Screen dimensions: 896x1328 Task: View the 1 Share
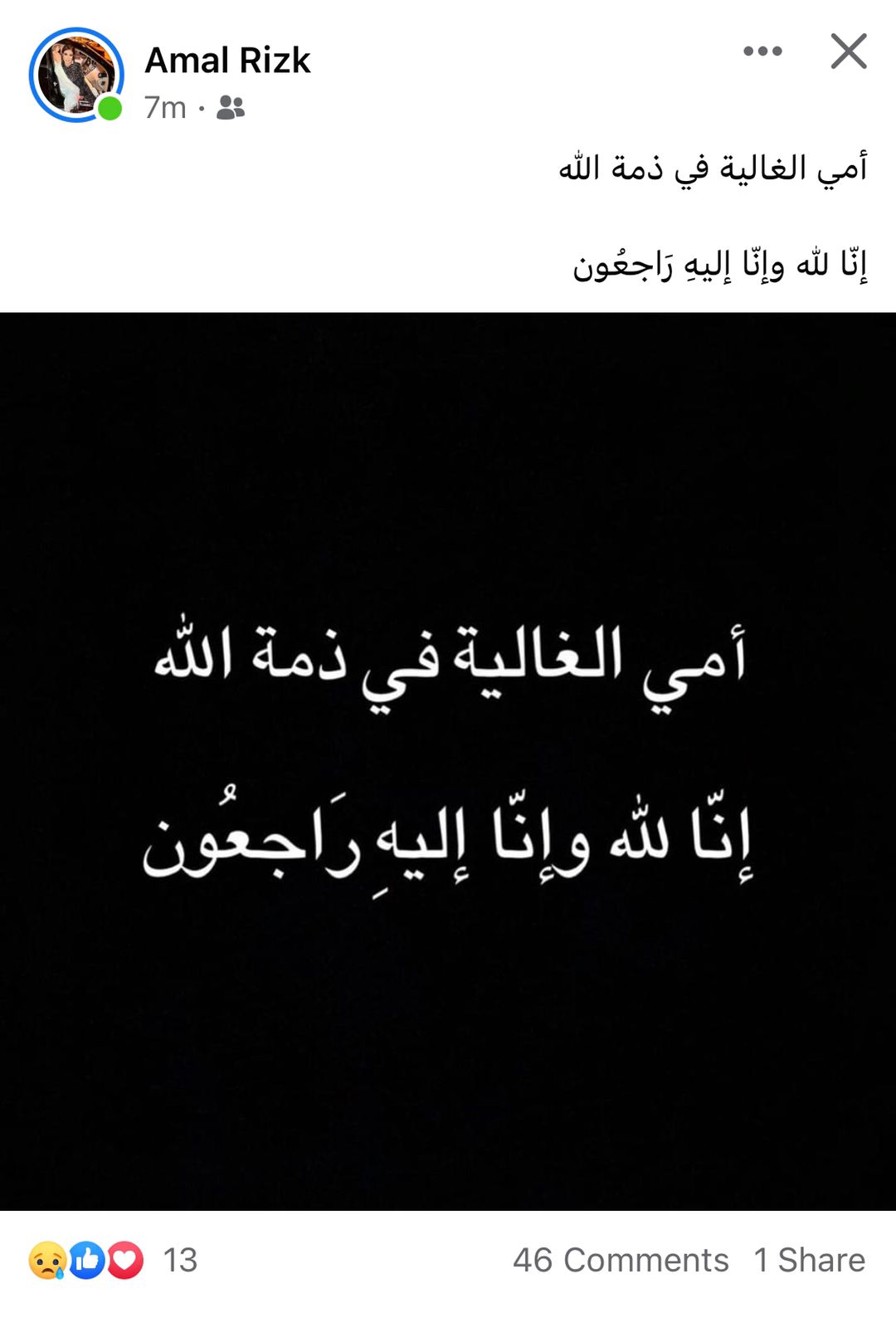pos(809,1260)
